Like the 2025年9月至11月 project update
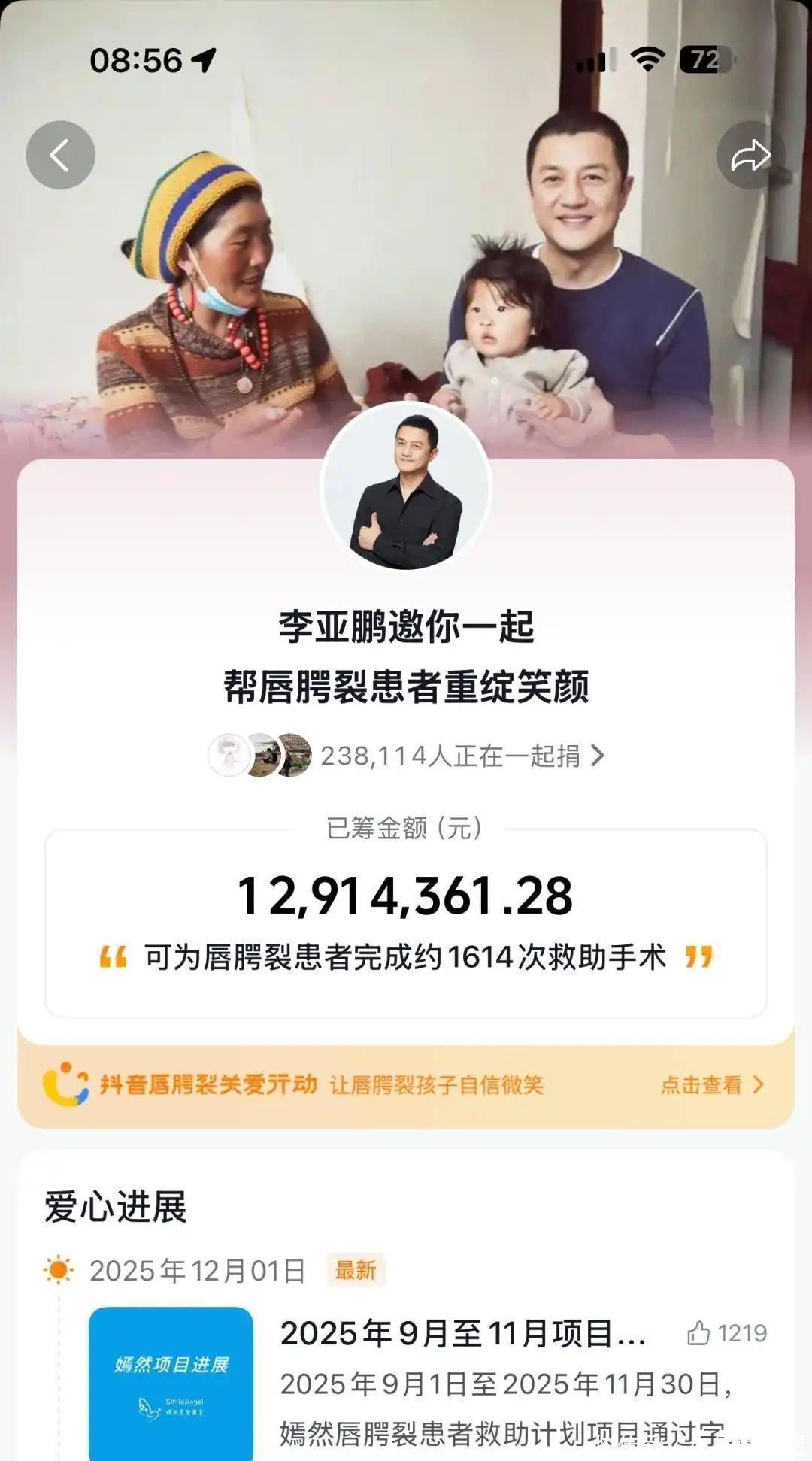The width and height of the screenshot is (812, 1461). [x=698, y=1333]
